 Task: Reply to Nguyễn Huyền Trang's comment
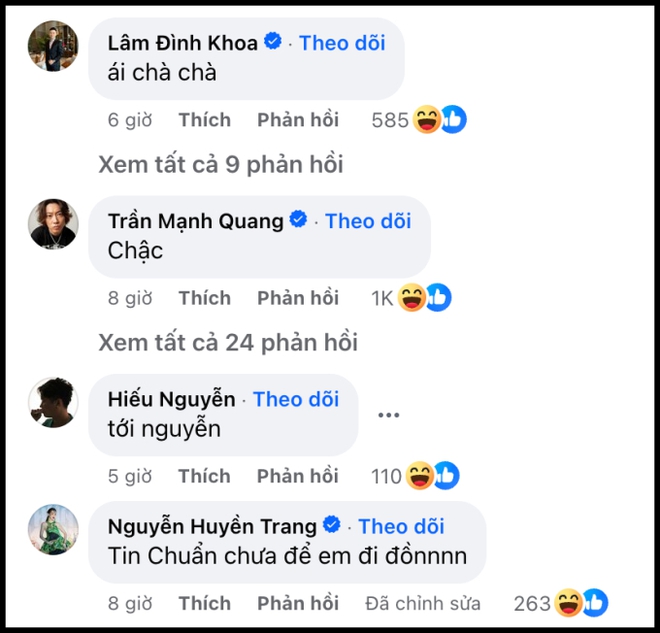(x=298, y=603)
